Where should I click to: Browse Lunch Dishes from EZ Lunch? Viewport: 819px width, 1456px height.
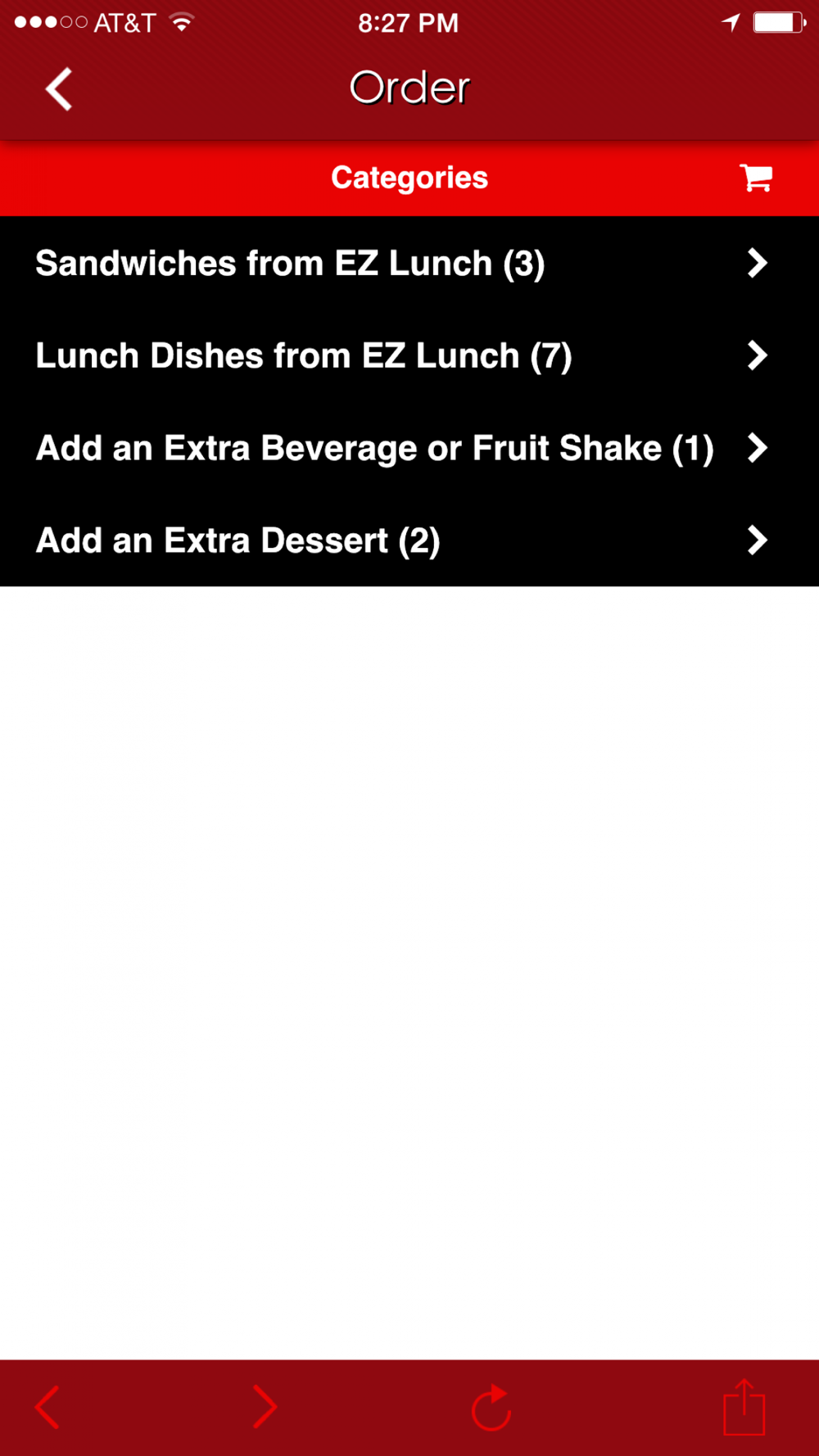pyautogui.click(x=401, y=356)
